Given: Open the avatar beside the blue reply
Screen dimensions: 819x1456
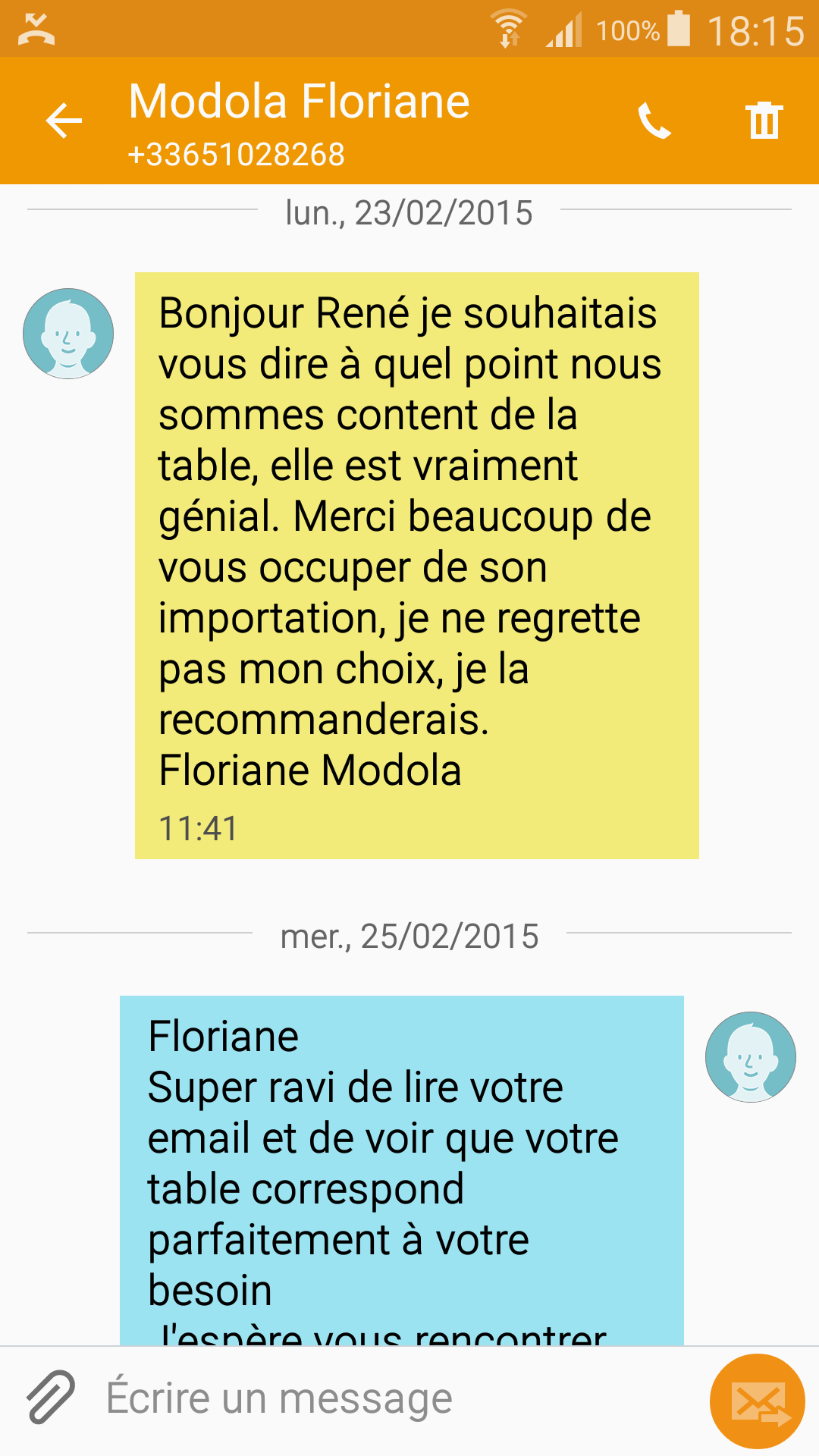Looking at the screenshot, I should [x=751, y=1057].
